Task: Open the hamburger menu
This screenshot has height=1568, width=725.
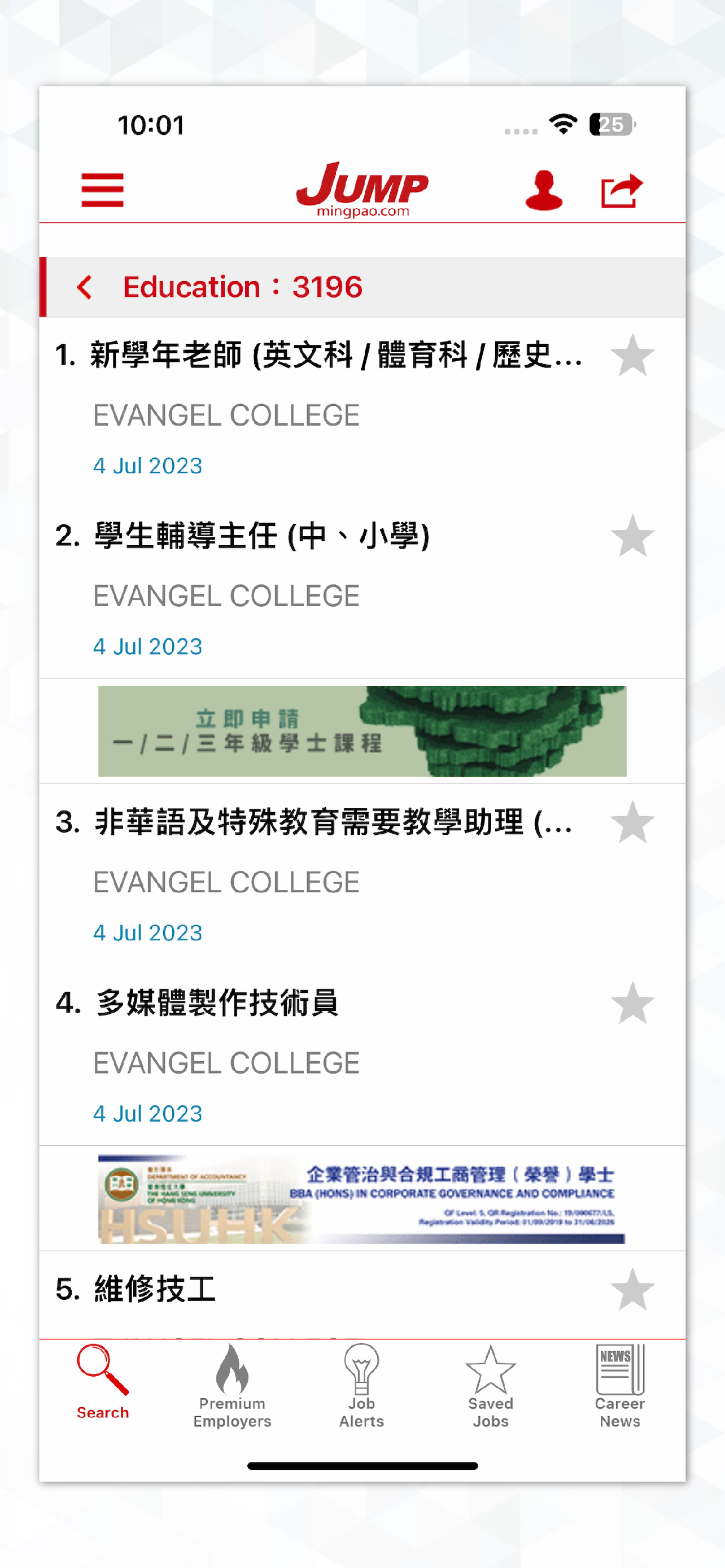Action: (x=102, y=190)
